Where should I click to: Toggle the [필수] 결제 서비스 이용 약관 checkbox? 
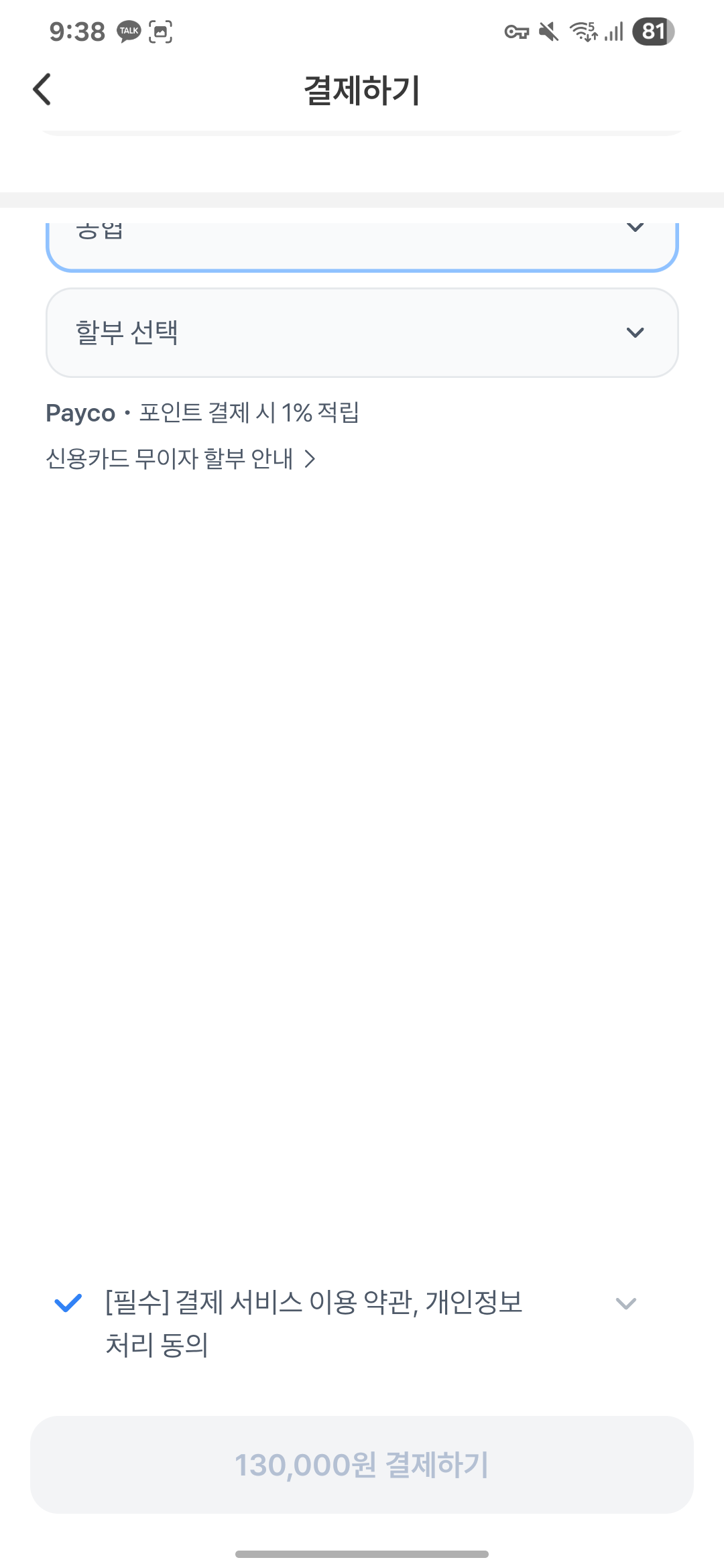[68, 1303]
